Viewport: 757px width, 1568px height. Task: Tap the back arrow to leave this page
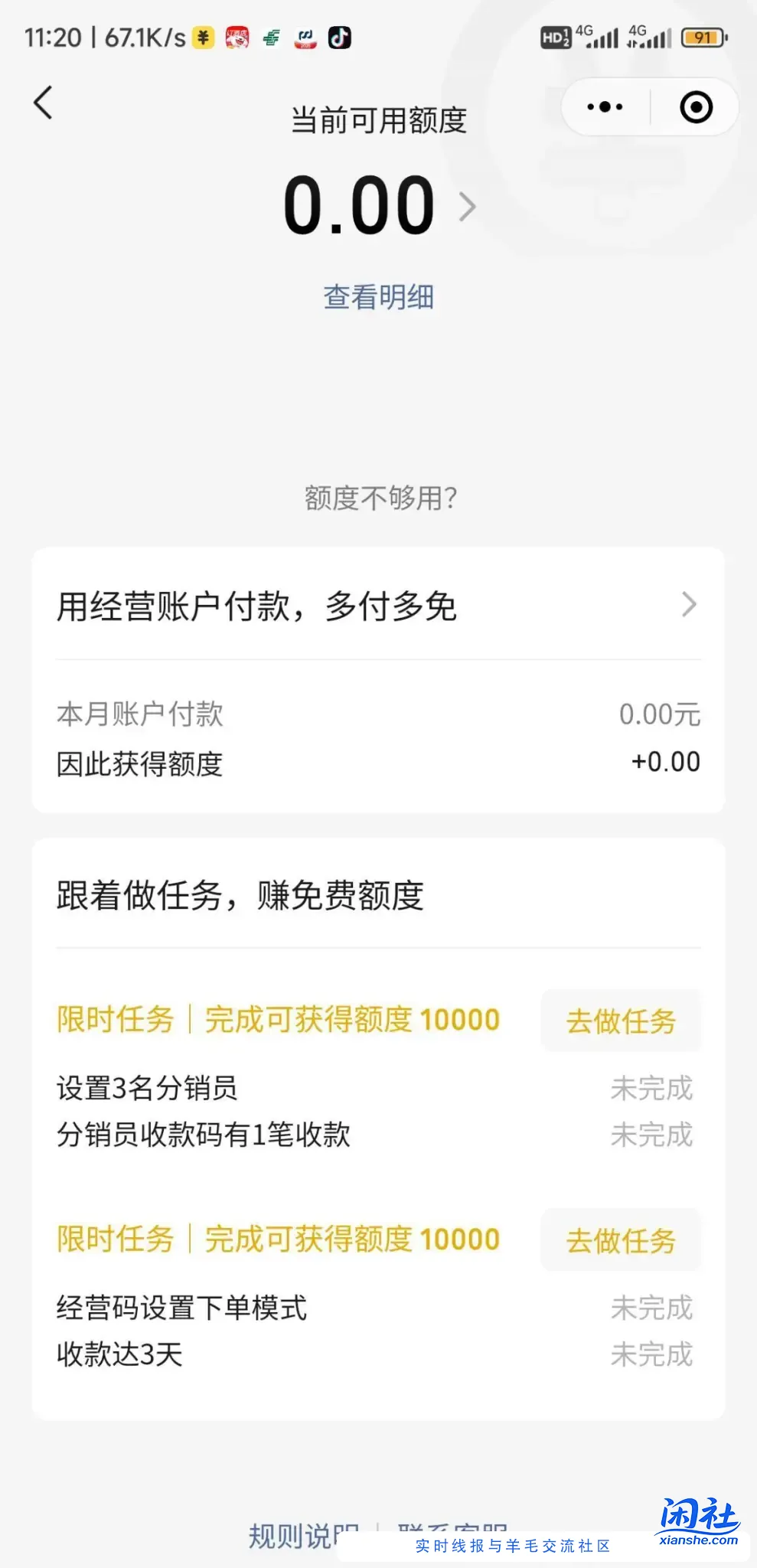pyautogui.click(x=44, y=103)
